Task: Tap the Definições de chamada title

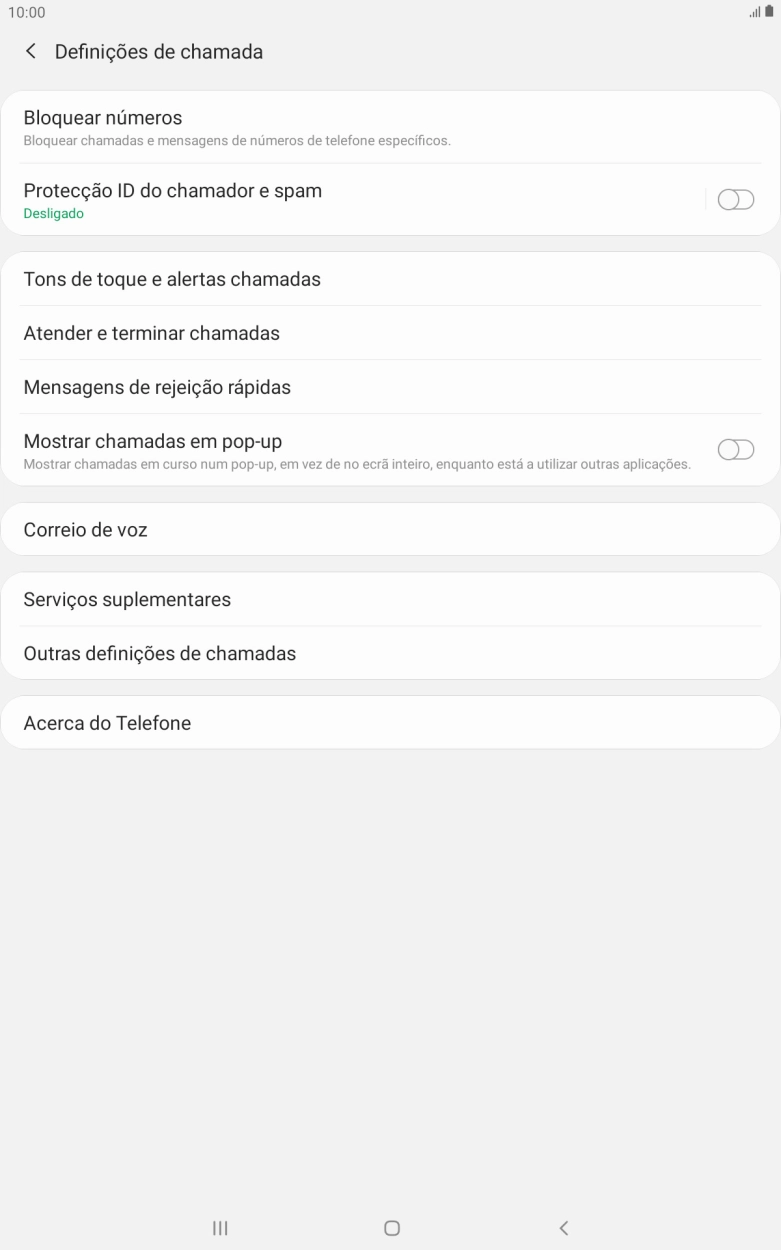Action: coord(157,51)
